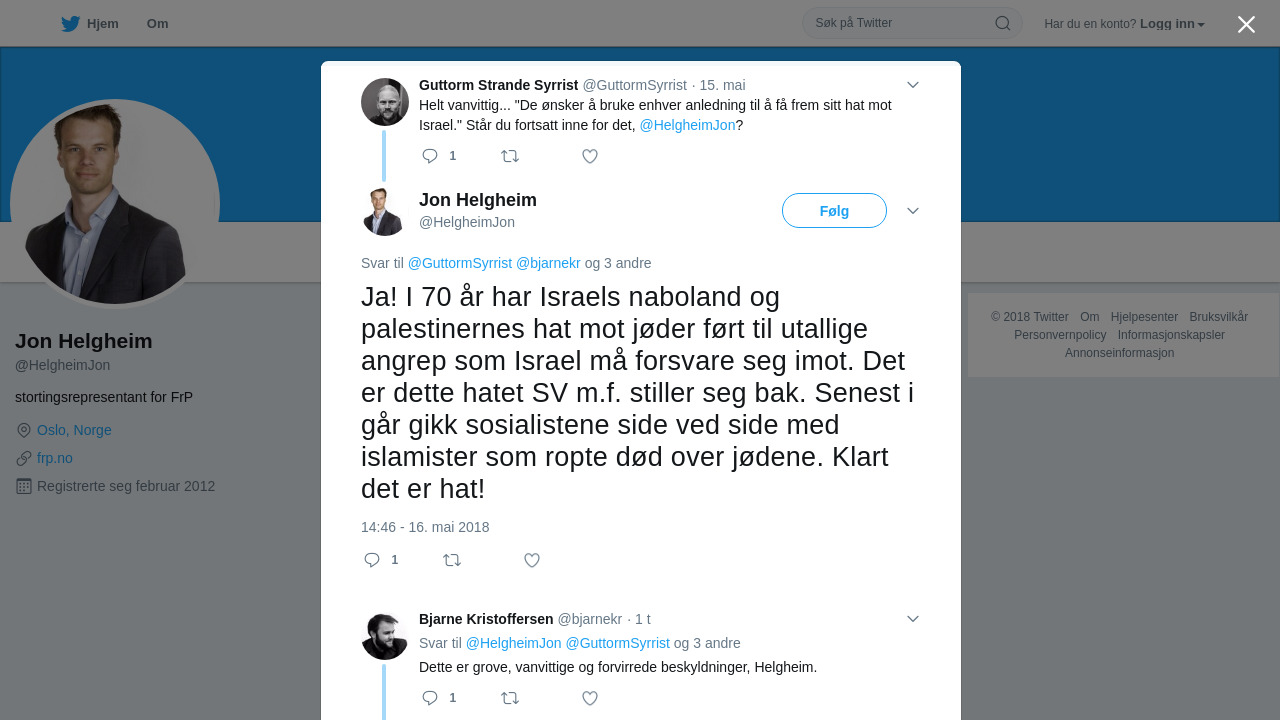Open the Logg inn dropdown

(1172, 24)
